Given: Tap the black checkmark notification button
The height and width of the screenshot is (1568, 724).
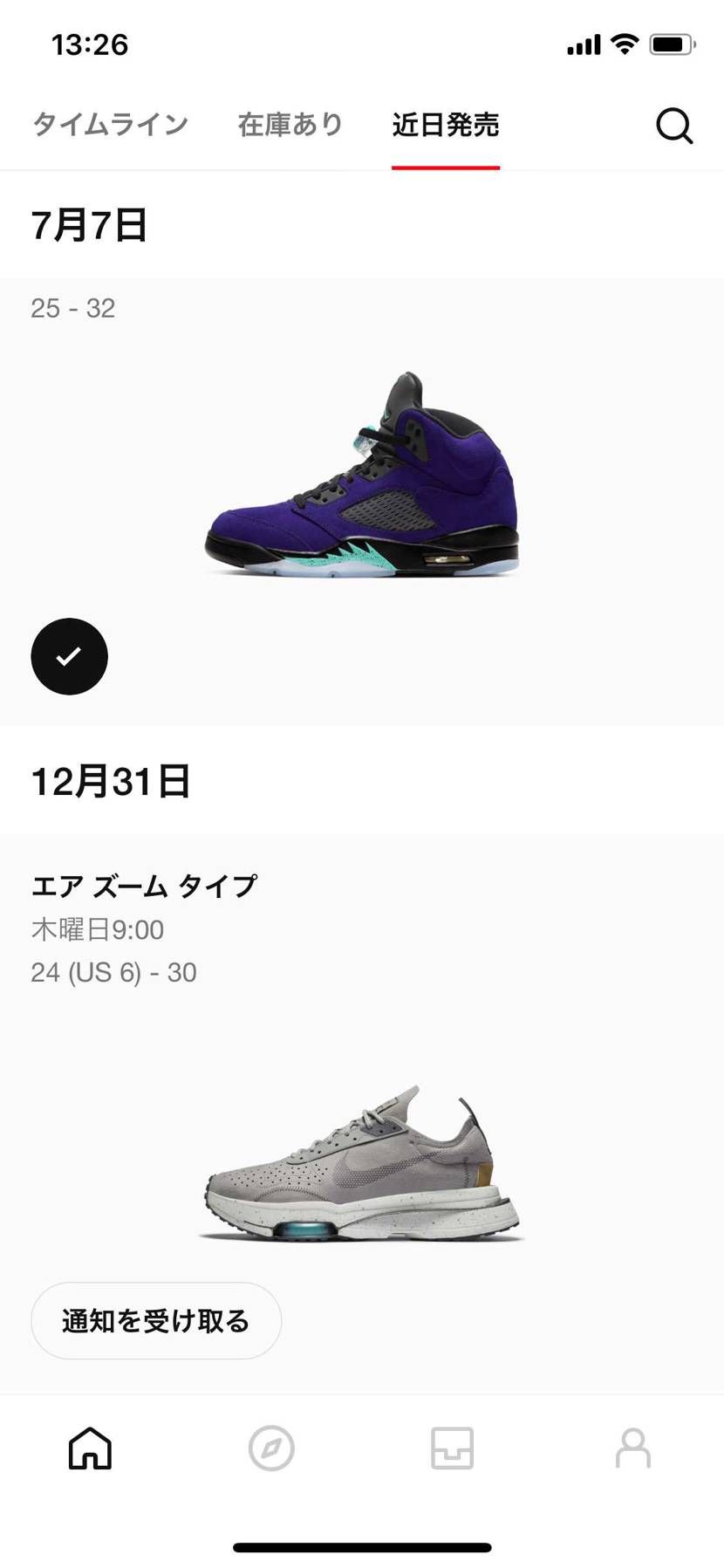Looking at the screenshot, I should pos(69,656).
